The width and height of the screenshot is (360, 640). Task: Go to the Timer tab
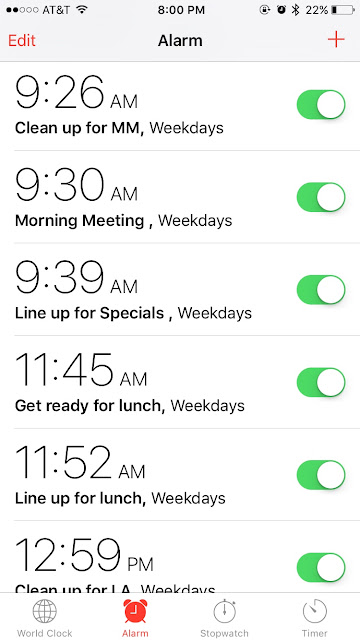pos(315,617)
